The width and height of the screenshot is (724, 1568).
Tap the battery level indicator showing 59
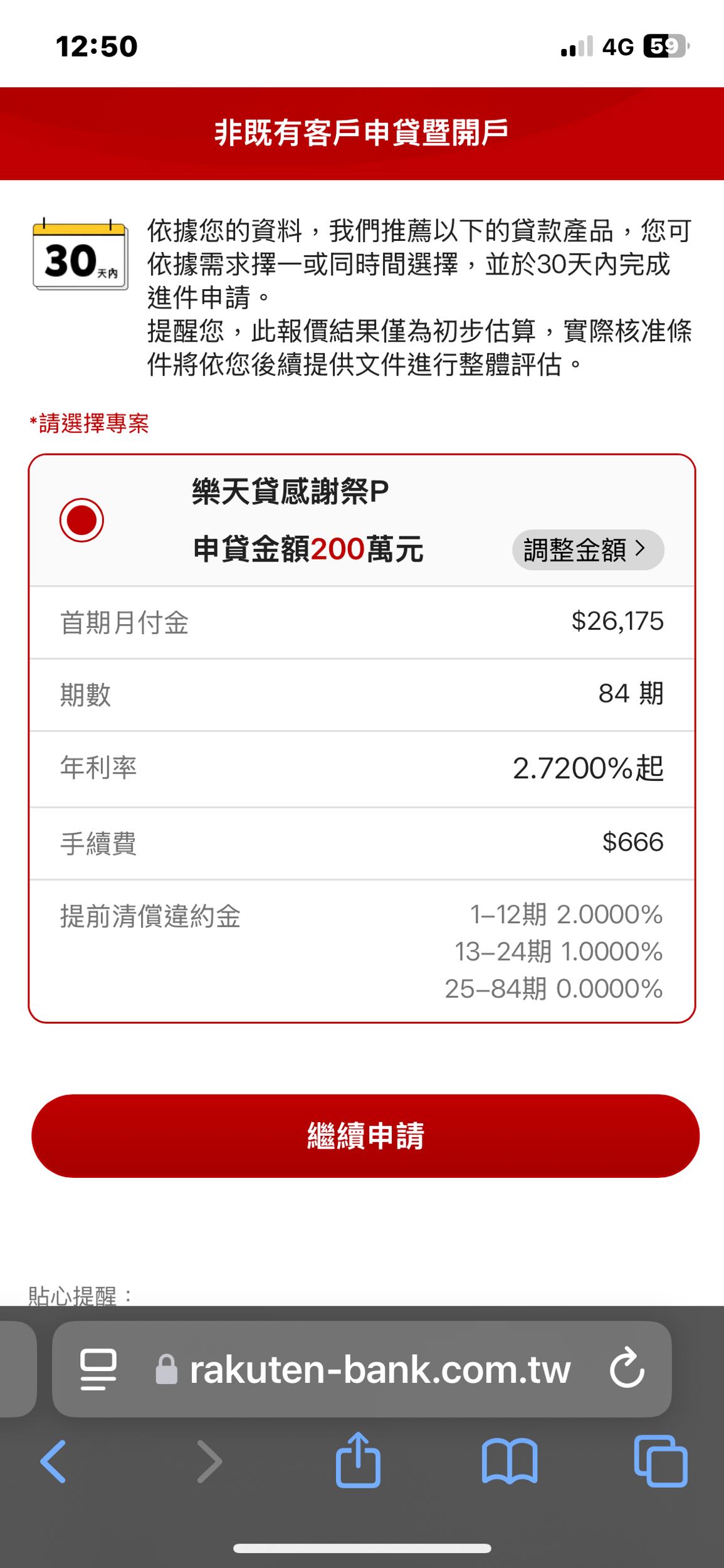coord(664,47)
